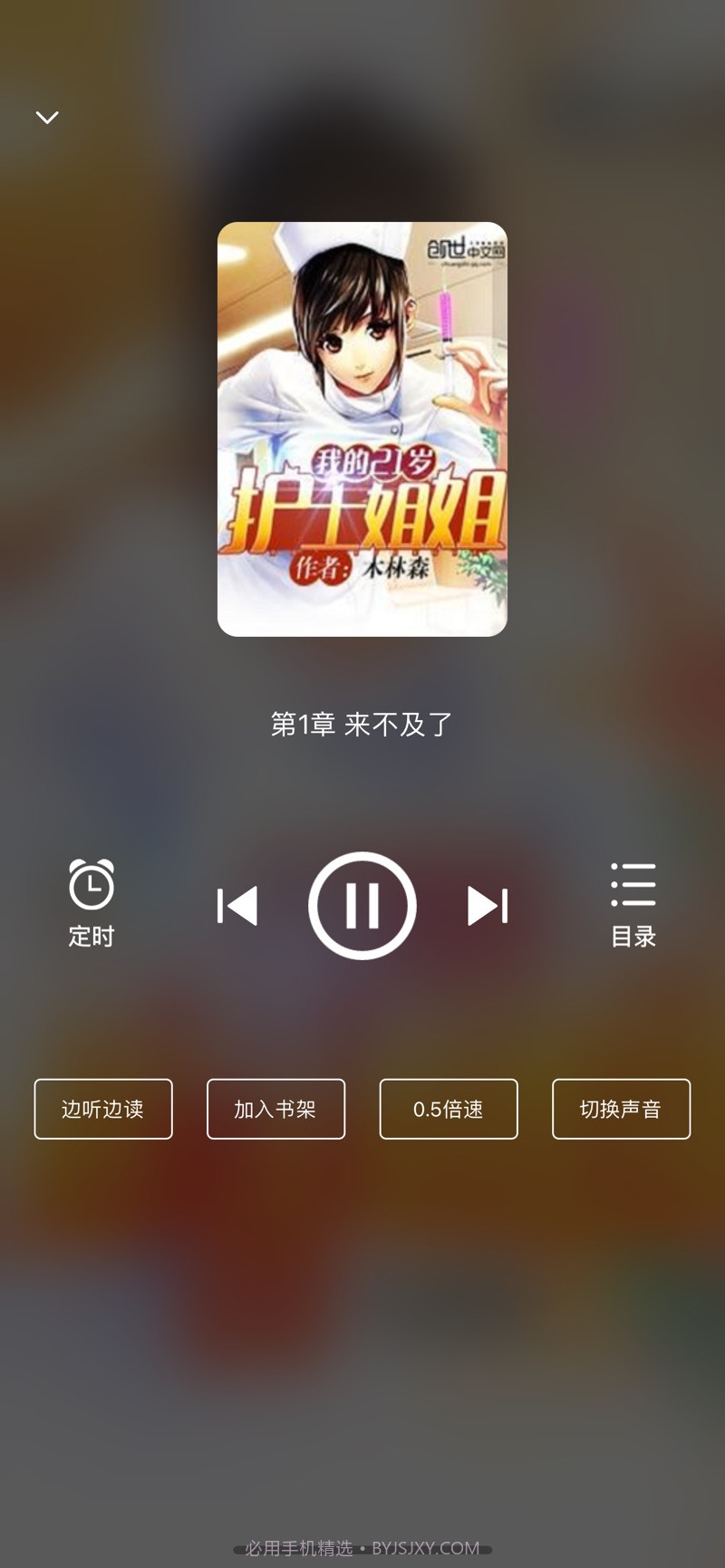Open the 定时 sleep timer
The width and height of the screenshot is (725, 1568).
(90, 901)
